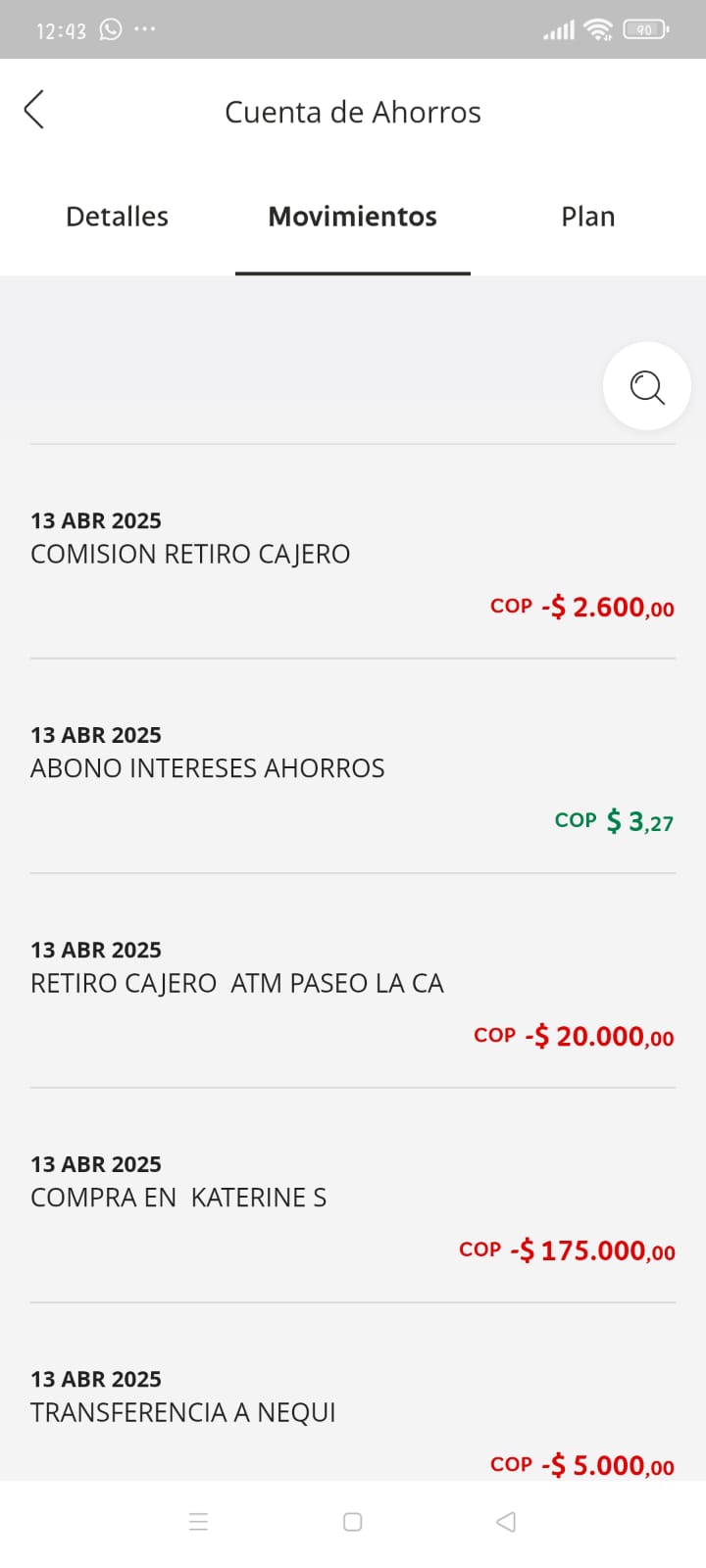Screen dimensions: 706x1568
Task: Open recent apps from navigation bar
Action: click(x=198, y=1522)
